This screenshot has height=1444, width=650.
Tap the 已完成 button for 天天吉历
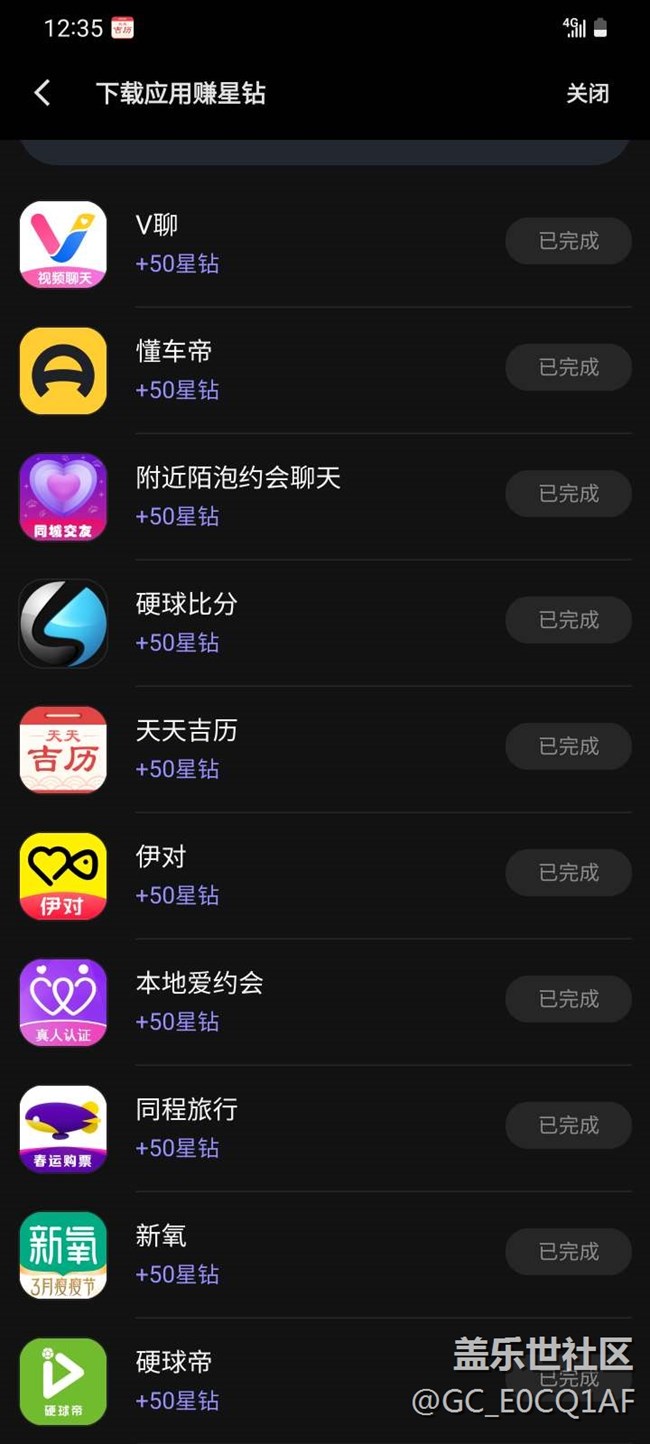point(568,746)
